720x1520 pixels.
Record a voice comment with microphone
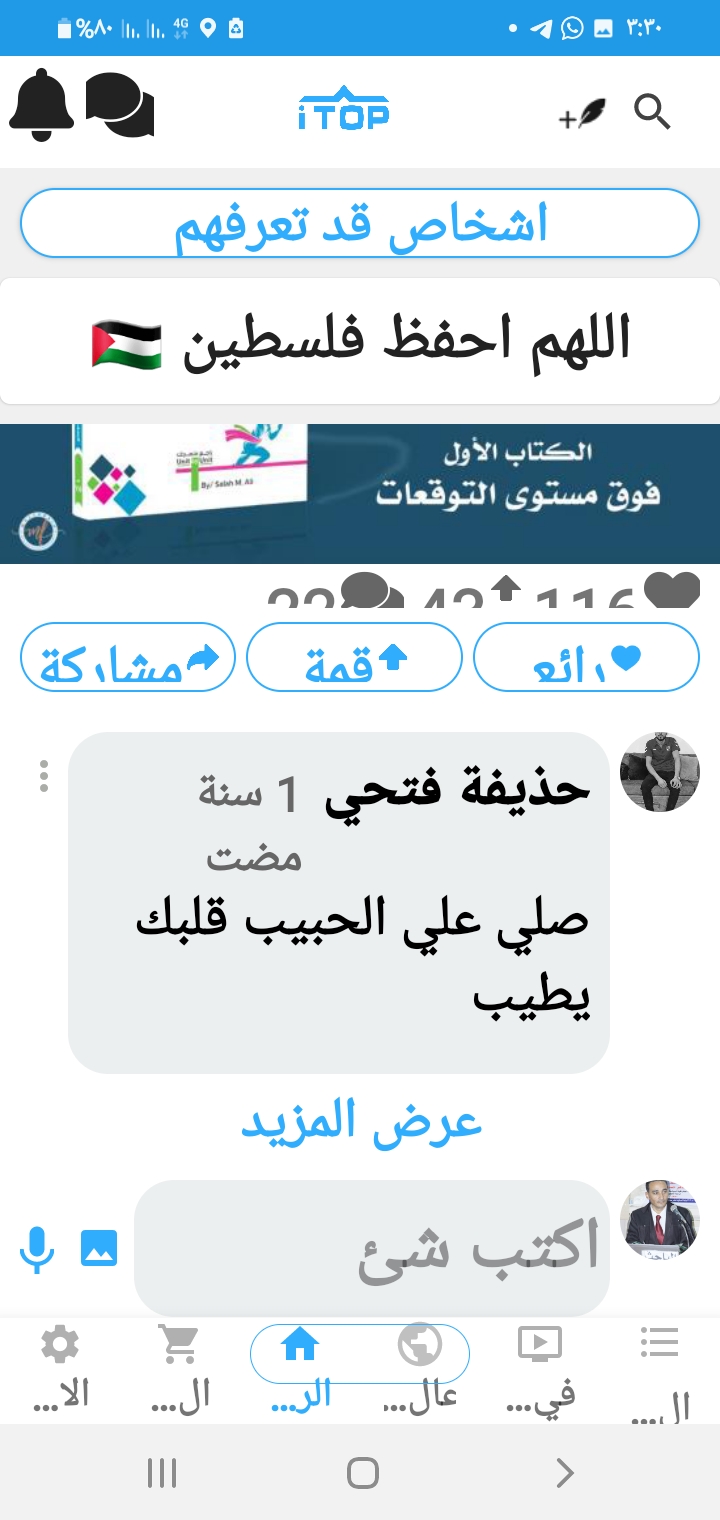[37, 1249]
